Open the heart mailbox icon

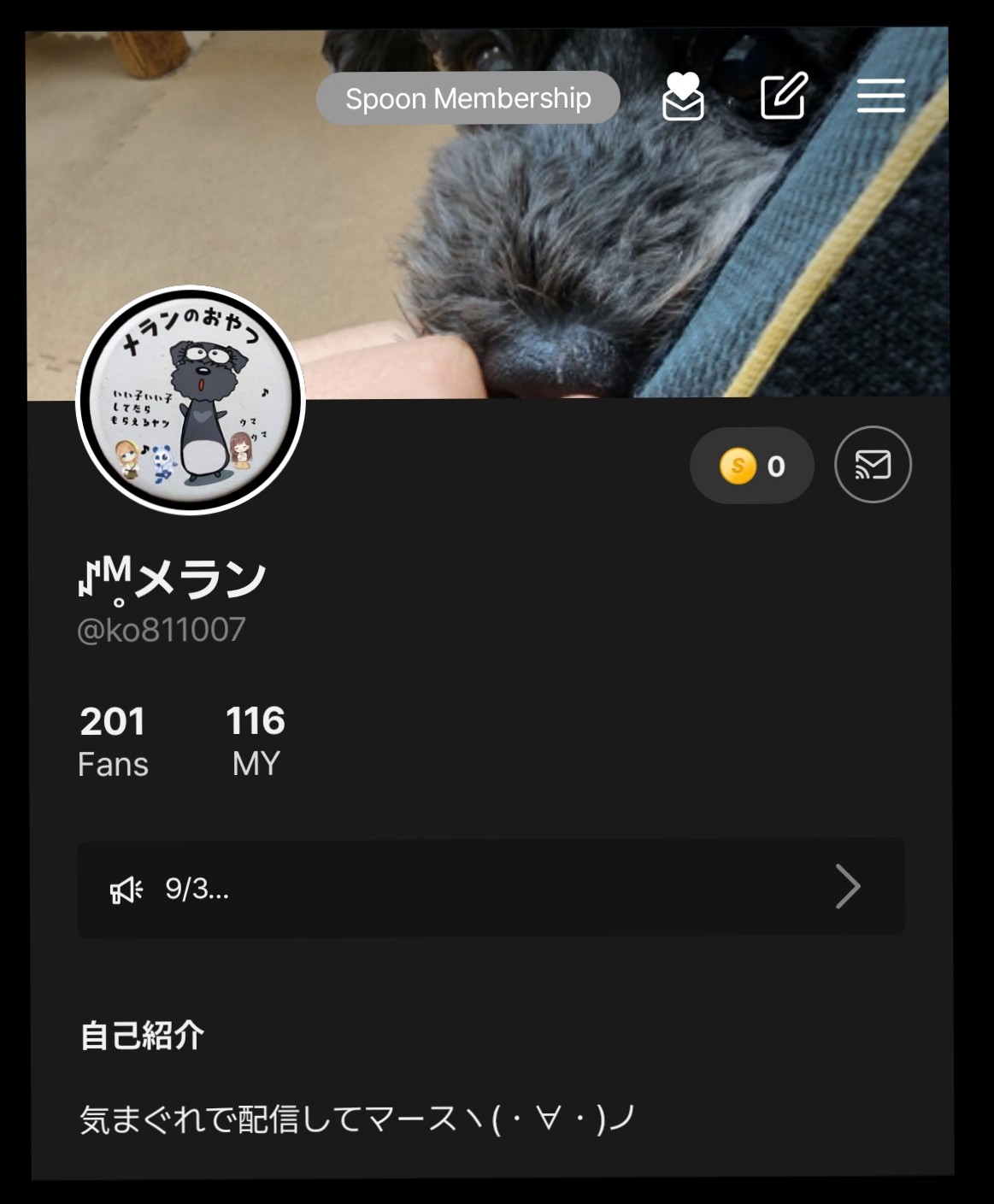pos(683,97)
